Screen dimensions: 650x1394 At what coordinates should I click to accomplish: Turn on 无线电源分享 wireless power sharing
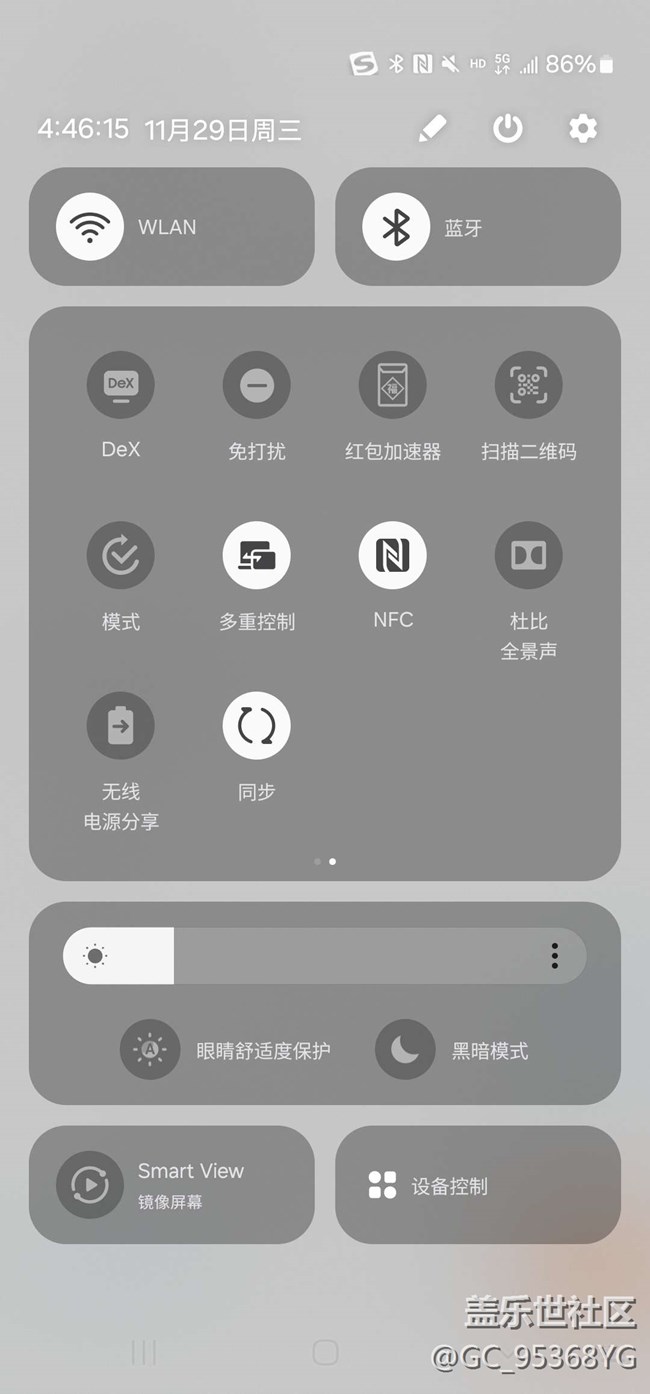tap(121, 725)
